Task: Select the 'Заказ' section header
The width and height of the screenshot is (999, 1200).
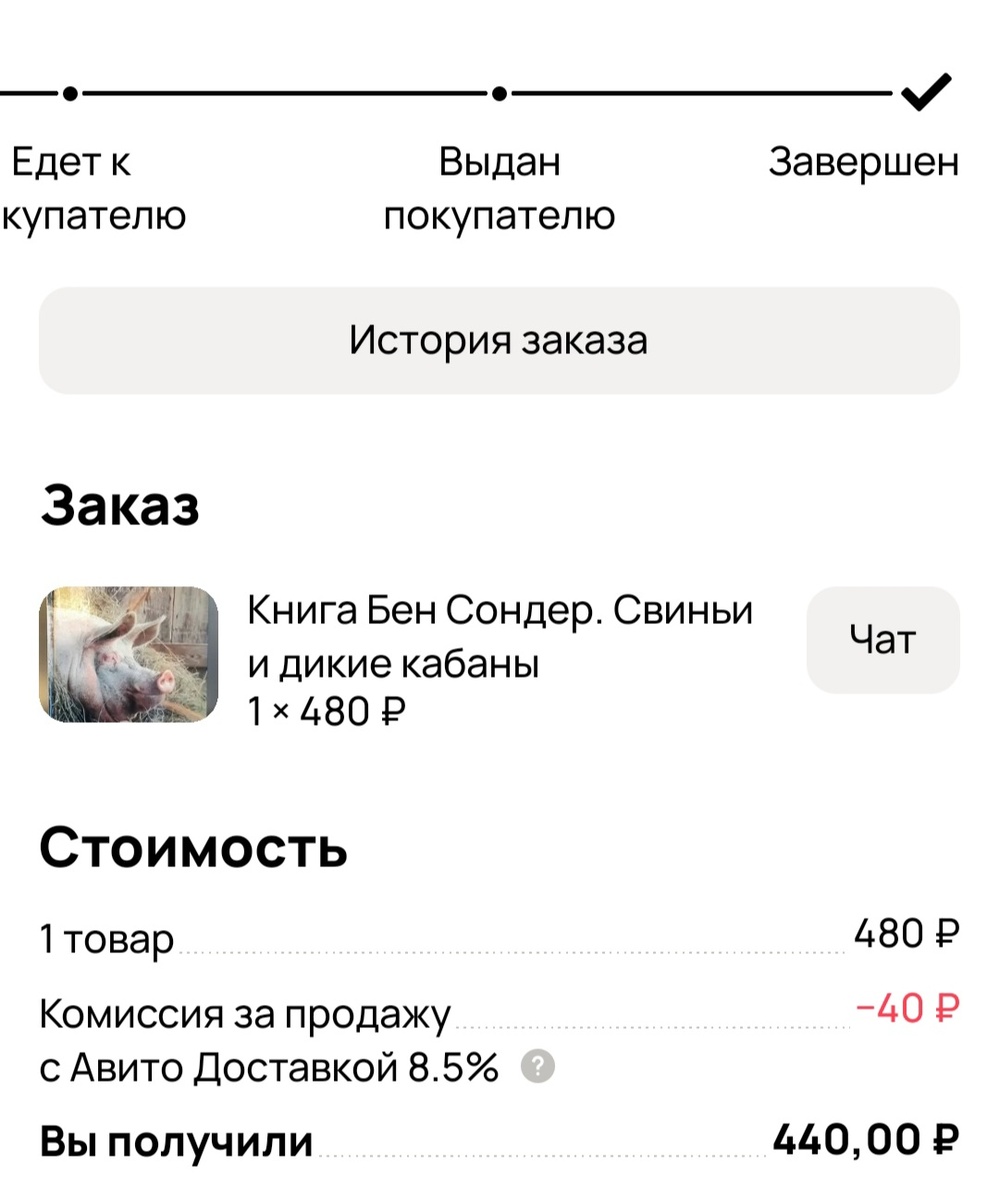Action: 120,505
